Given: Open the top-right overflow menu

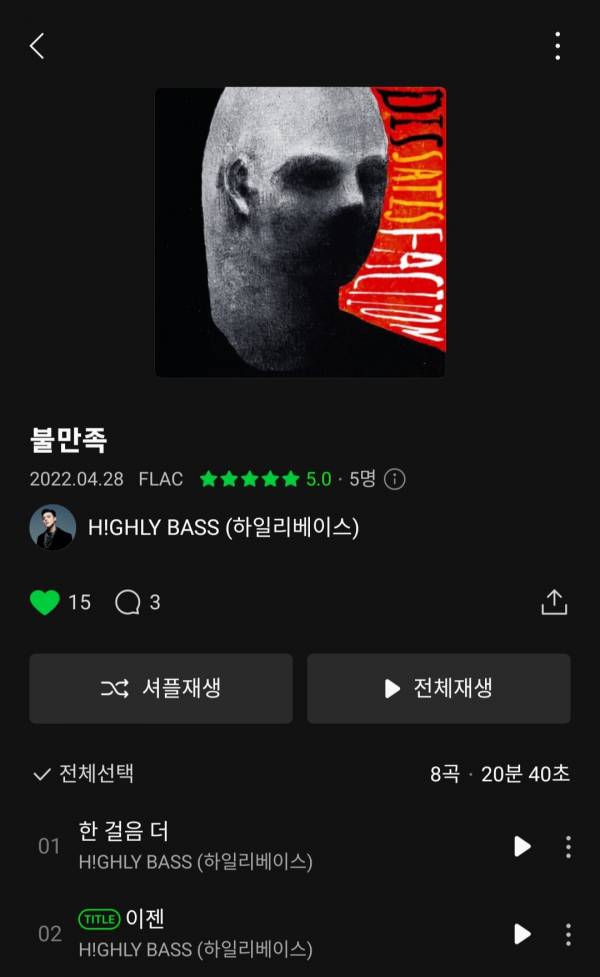Looking at the screenshot, I should point(557,46).
